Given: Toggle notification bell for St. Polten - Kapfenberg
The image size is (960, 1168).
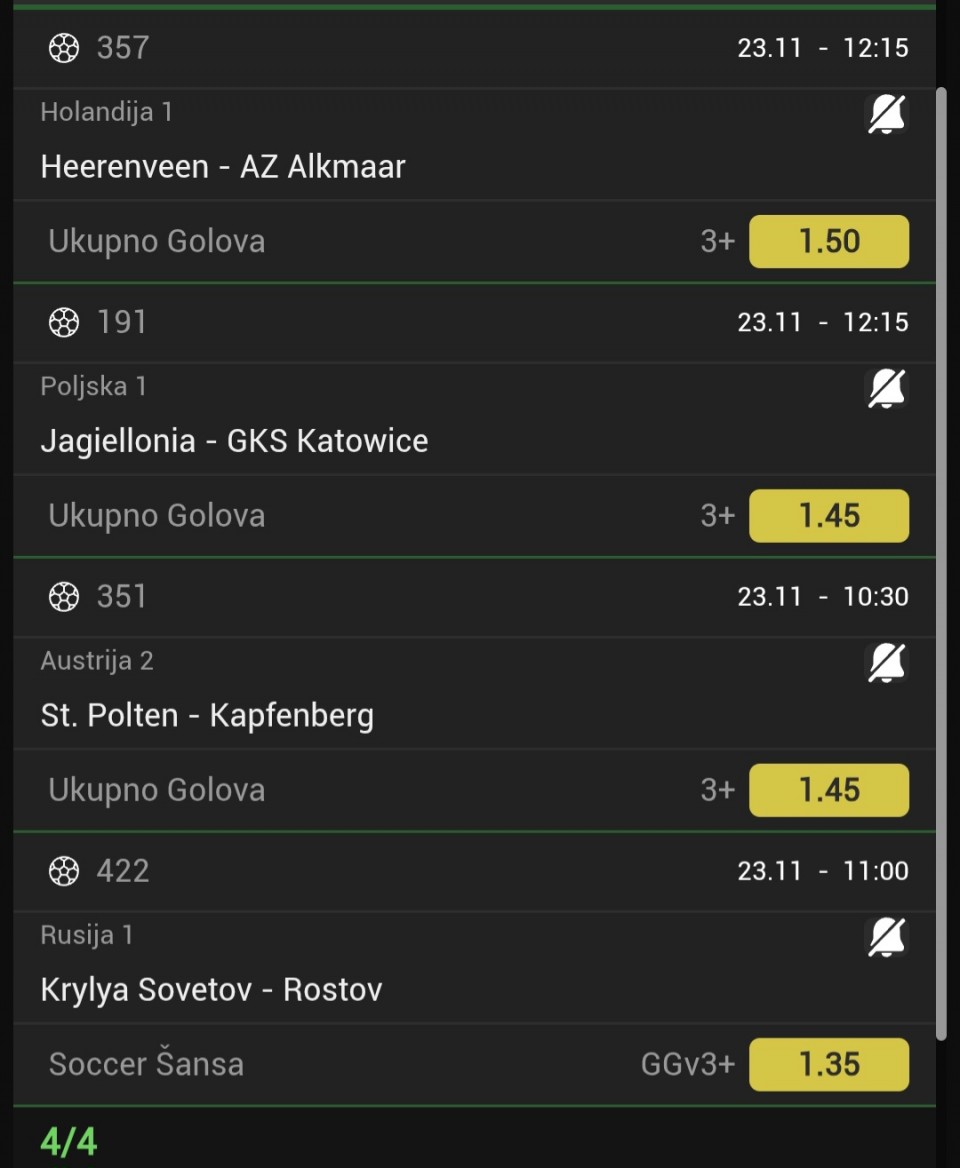Looking at the screenshot, I should pyautogui.click(x=886, y=664).
